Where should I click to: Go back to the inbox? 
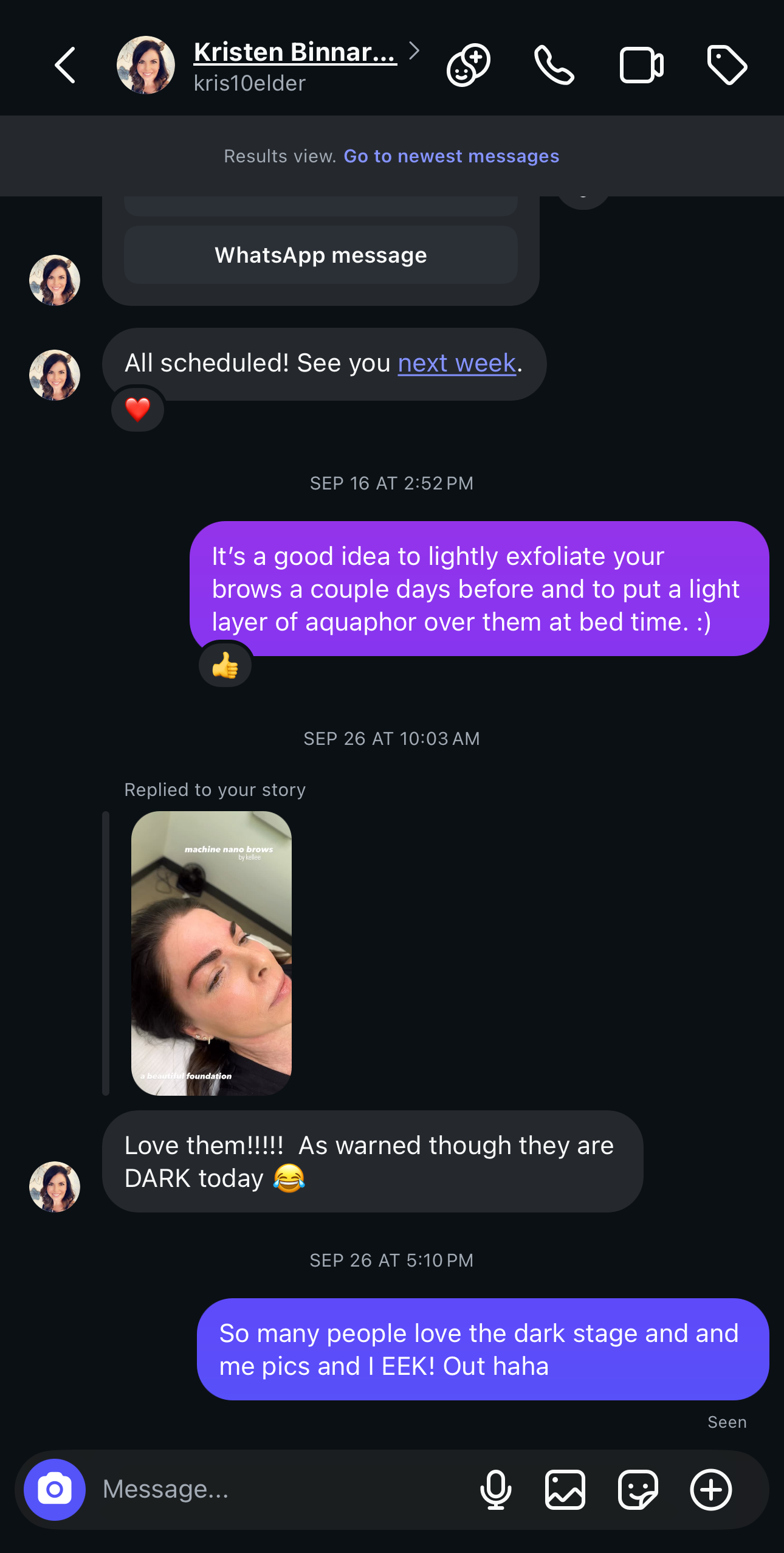[65, 65]
